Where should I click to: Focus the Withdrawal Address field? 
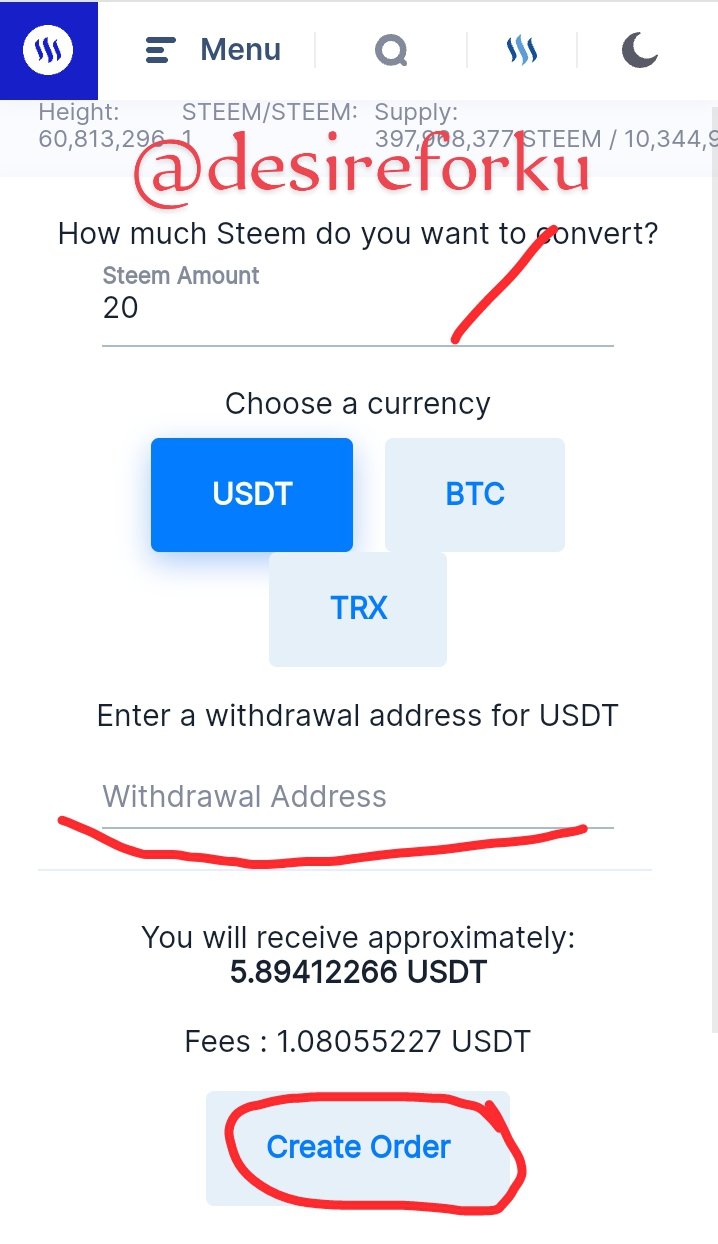(357, 797)
